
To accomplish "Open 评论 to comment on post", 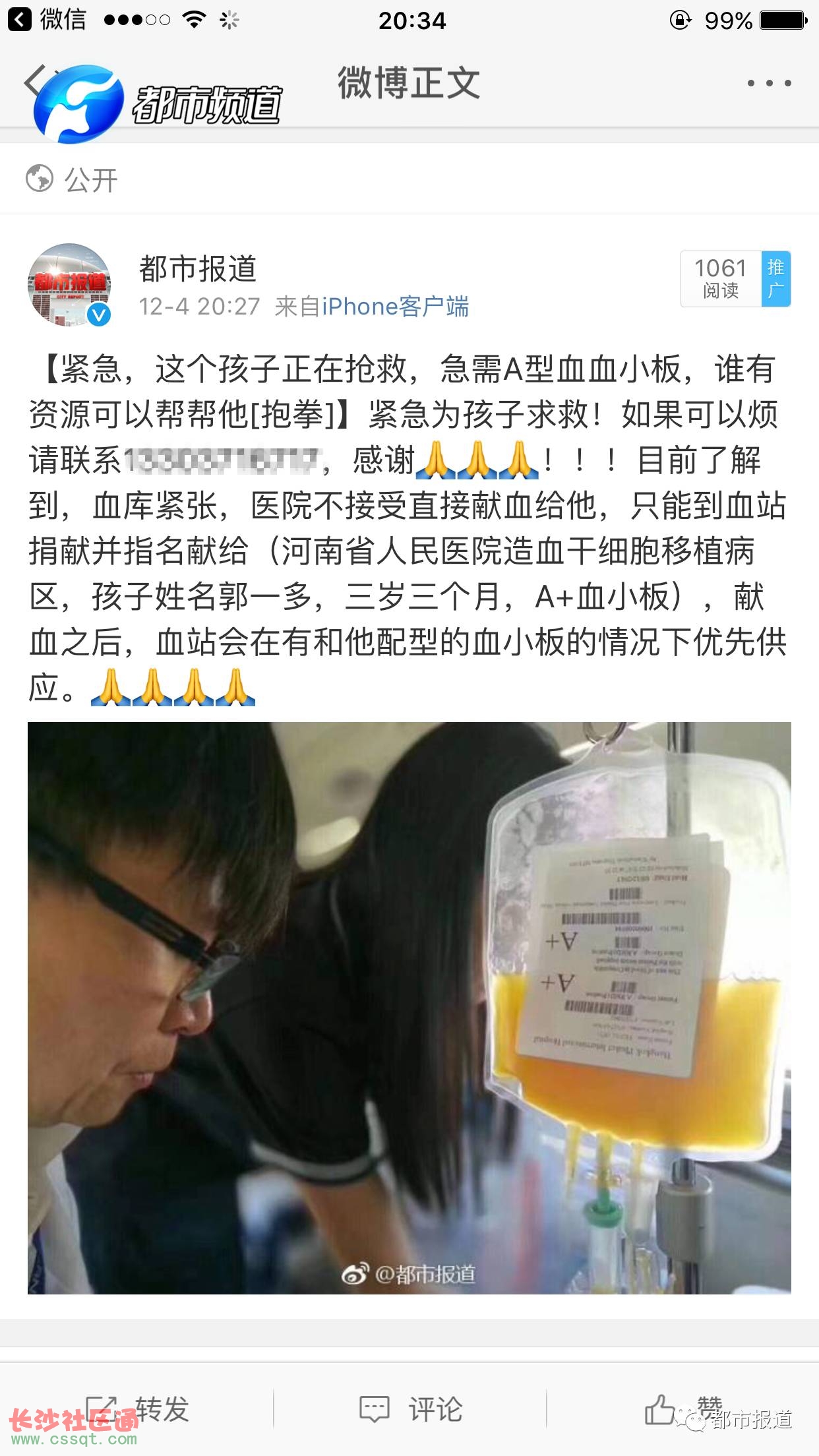I will [x=410, y=1409].
